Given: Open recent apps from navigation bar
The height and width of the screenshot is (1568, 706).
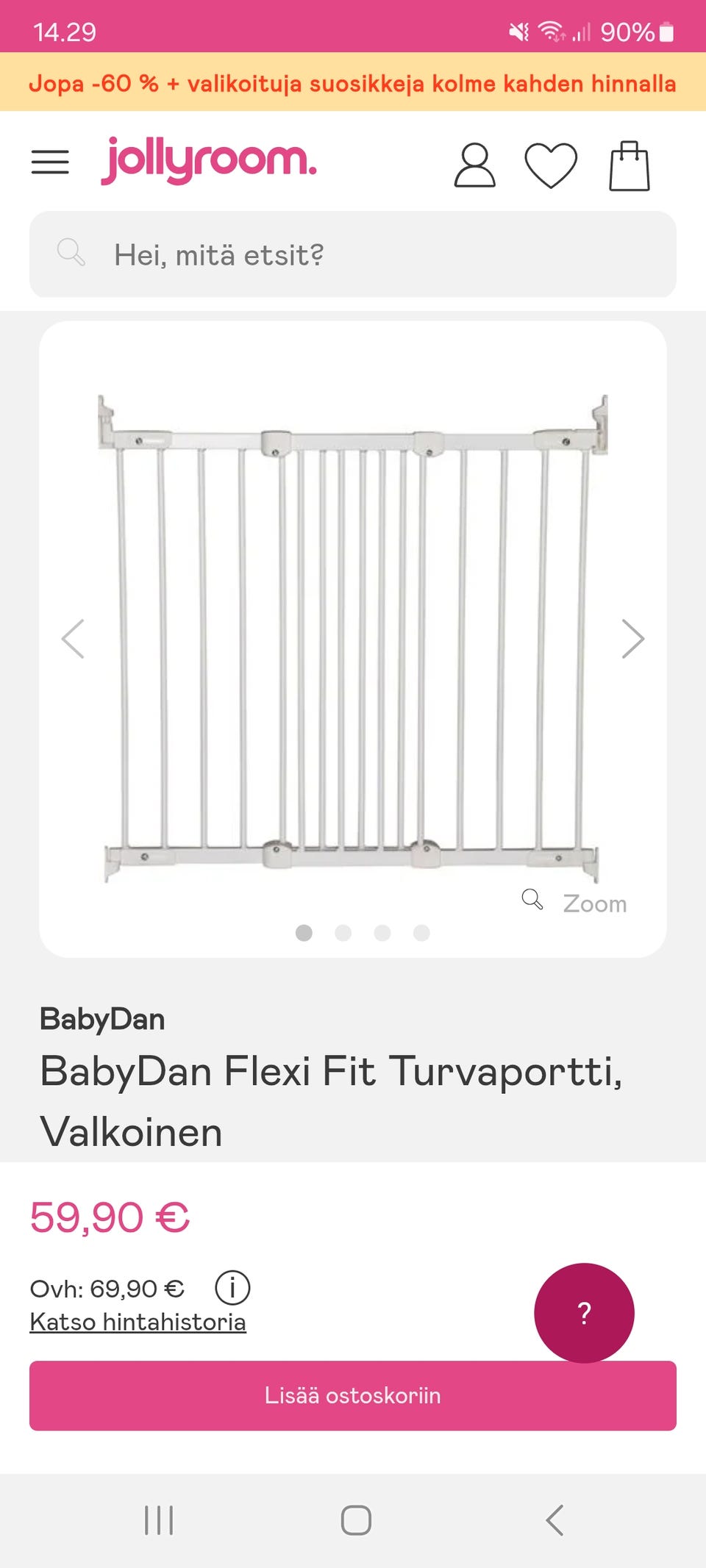Looking at the screenshot, I should click(159, 1520).
